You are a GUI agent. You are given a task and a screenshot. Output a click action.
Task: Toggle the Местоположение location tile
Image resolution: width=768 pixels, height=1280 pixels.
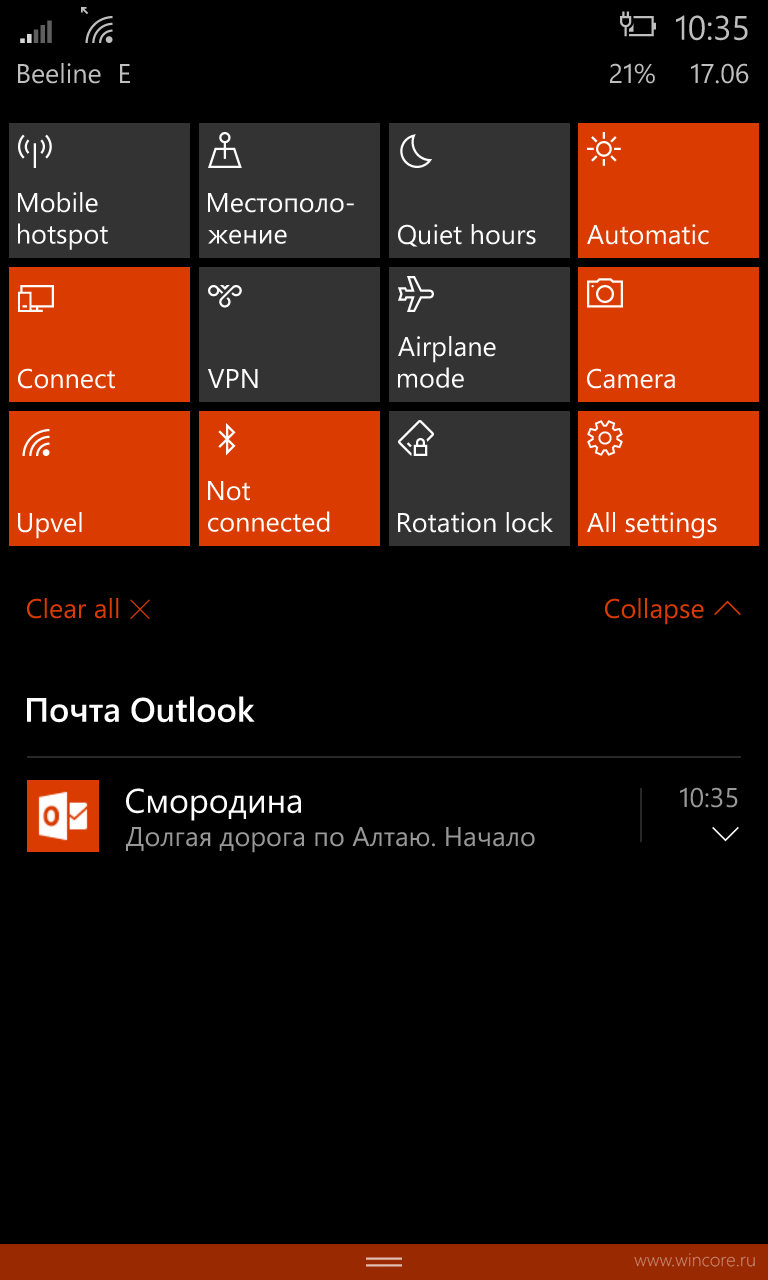tap(289, 191)
